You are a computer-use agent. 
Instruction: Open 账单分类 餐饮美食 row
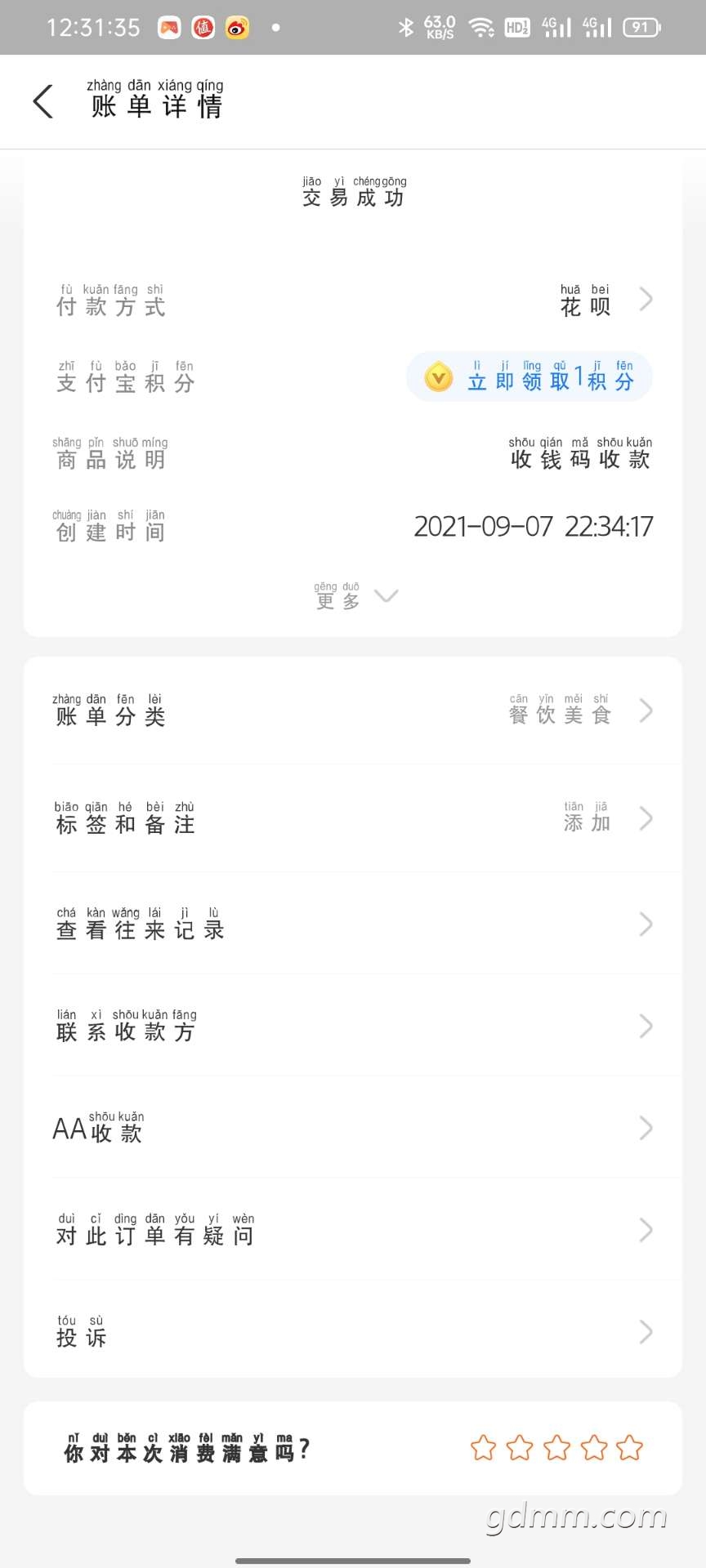pyautogui.click(x=353, y=711)
